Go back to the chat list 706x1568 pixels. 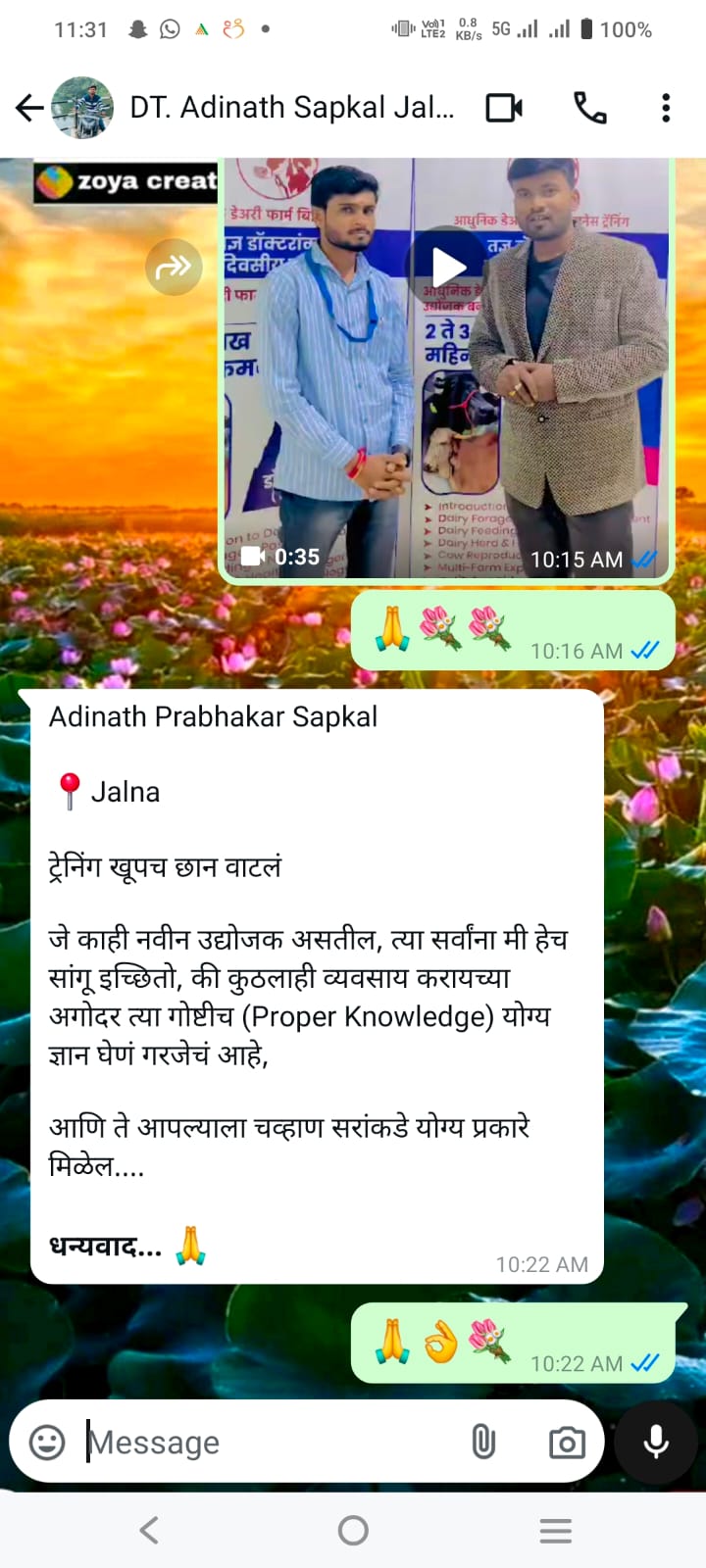point(29,108)
